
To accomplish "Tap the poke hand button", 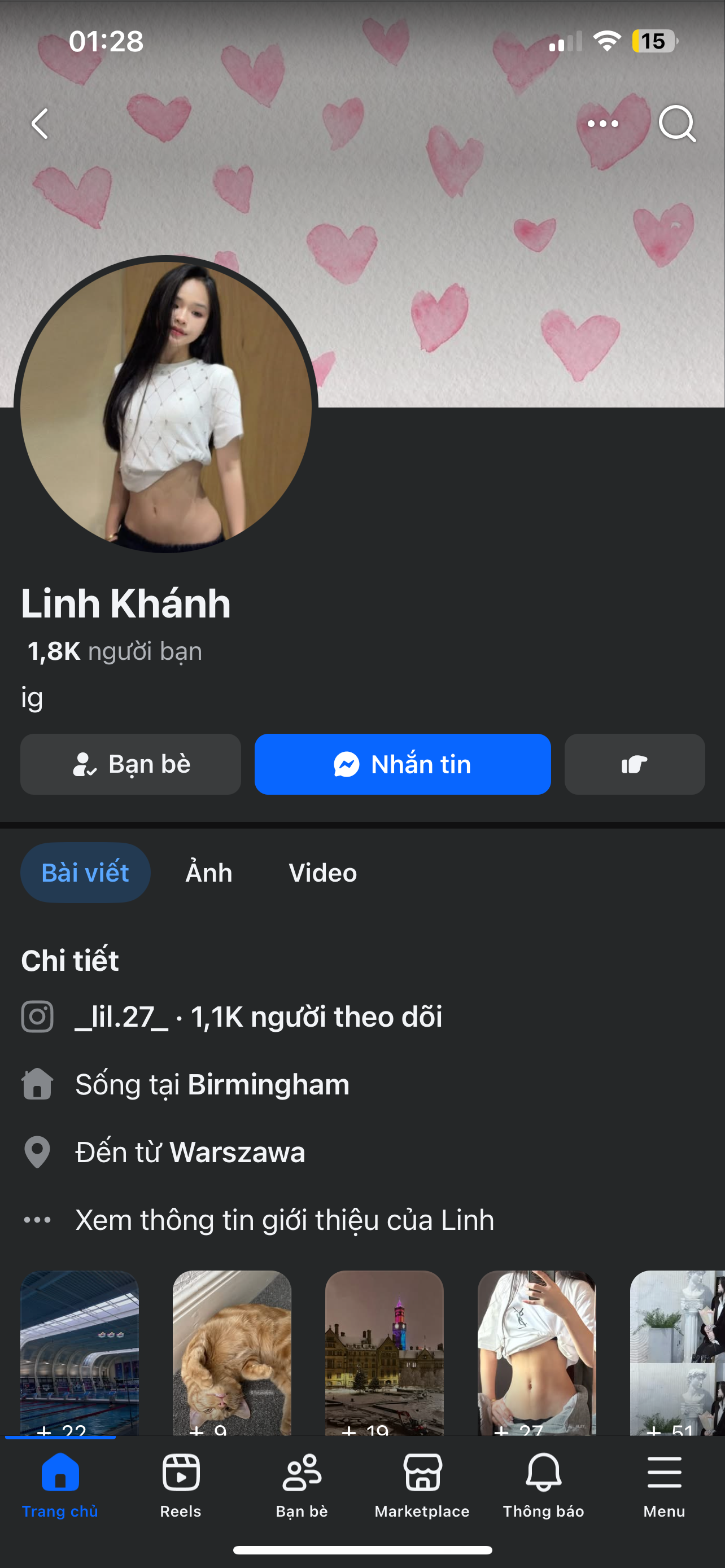I will pos(634,764).
